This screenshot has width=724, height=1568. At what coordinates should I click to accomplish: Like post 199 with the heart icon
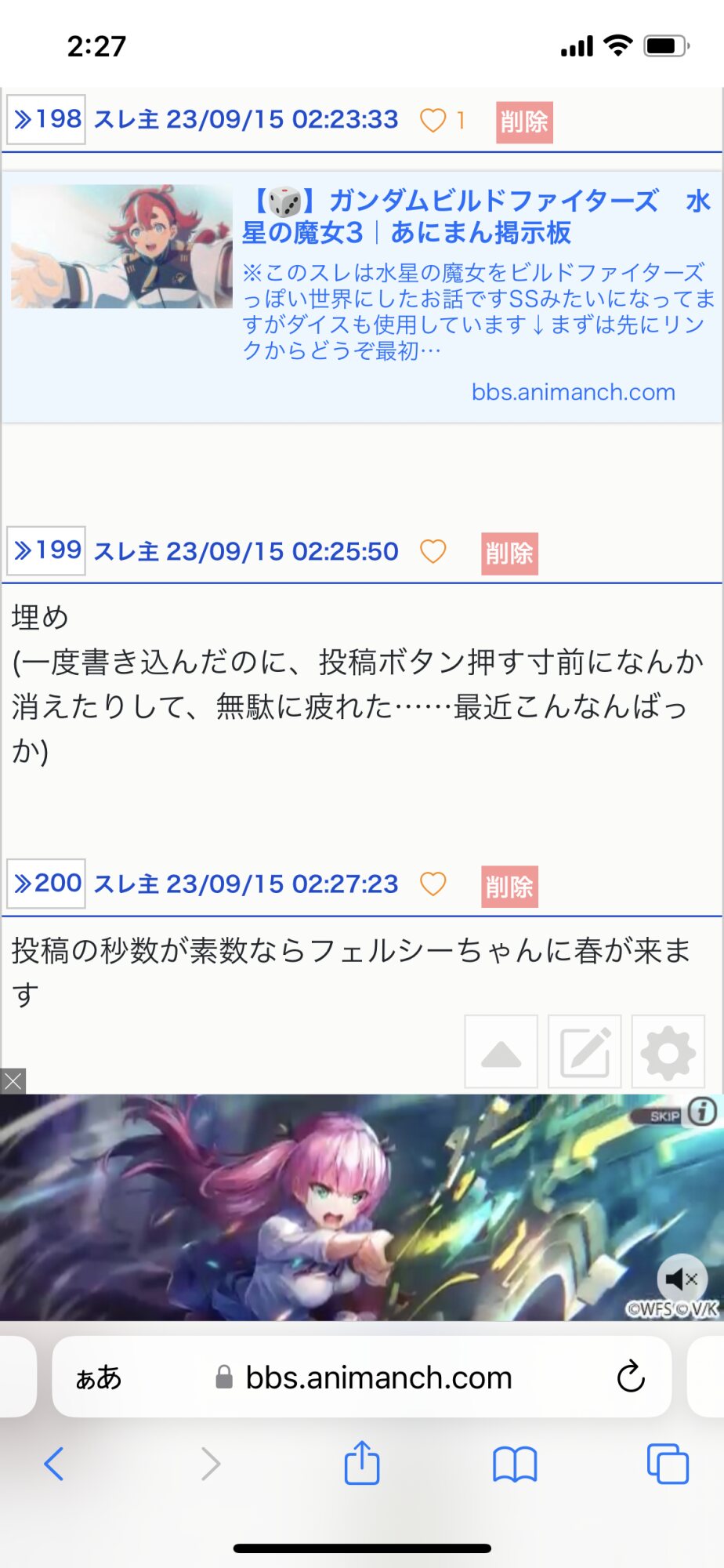click(433, 552)
